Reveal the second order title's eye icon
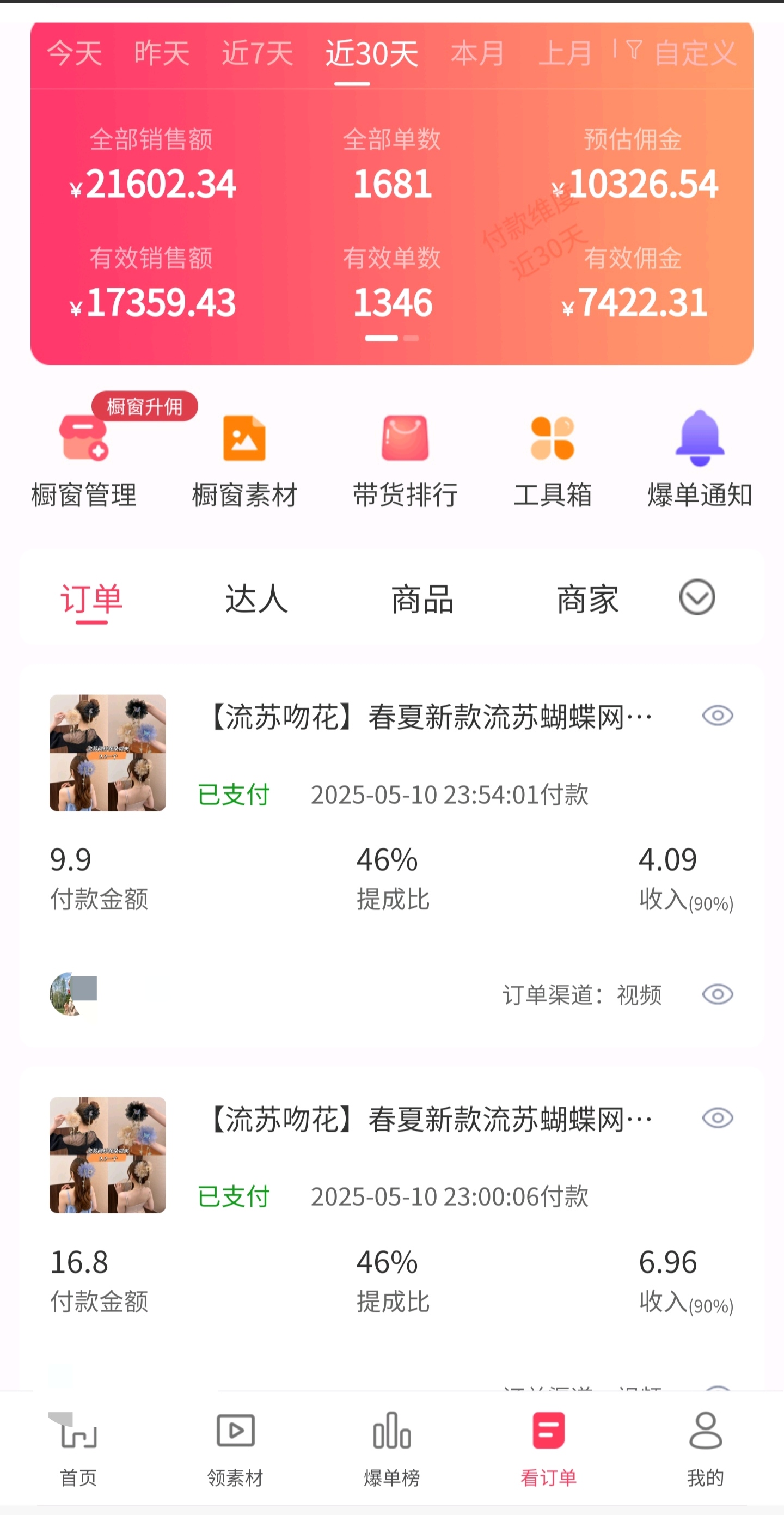The width and height of the screenshot is (784, 1515). pyautogui.click(x=718, y=1118)
